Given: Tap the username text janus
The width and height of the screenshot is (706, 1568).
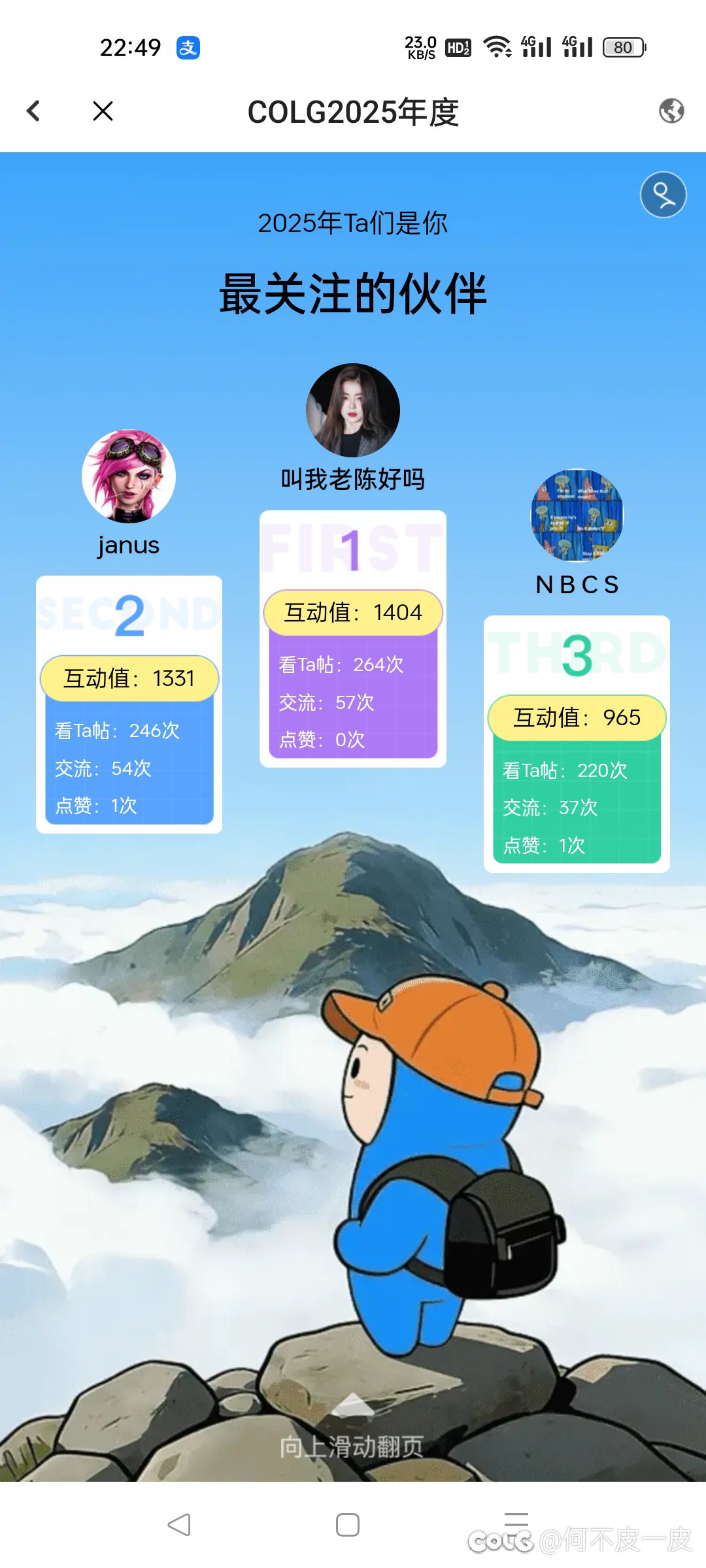Looking at the screenshot, I should tap(128, 545).
